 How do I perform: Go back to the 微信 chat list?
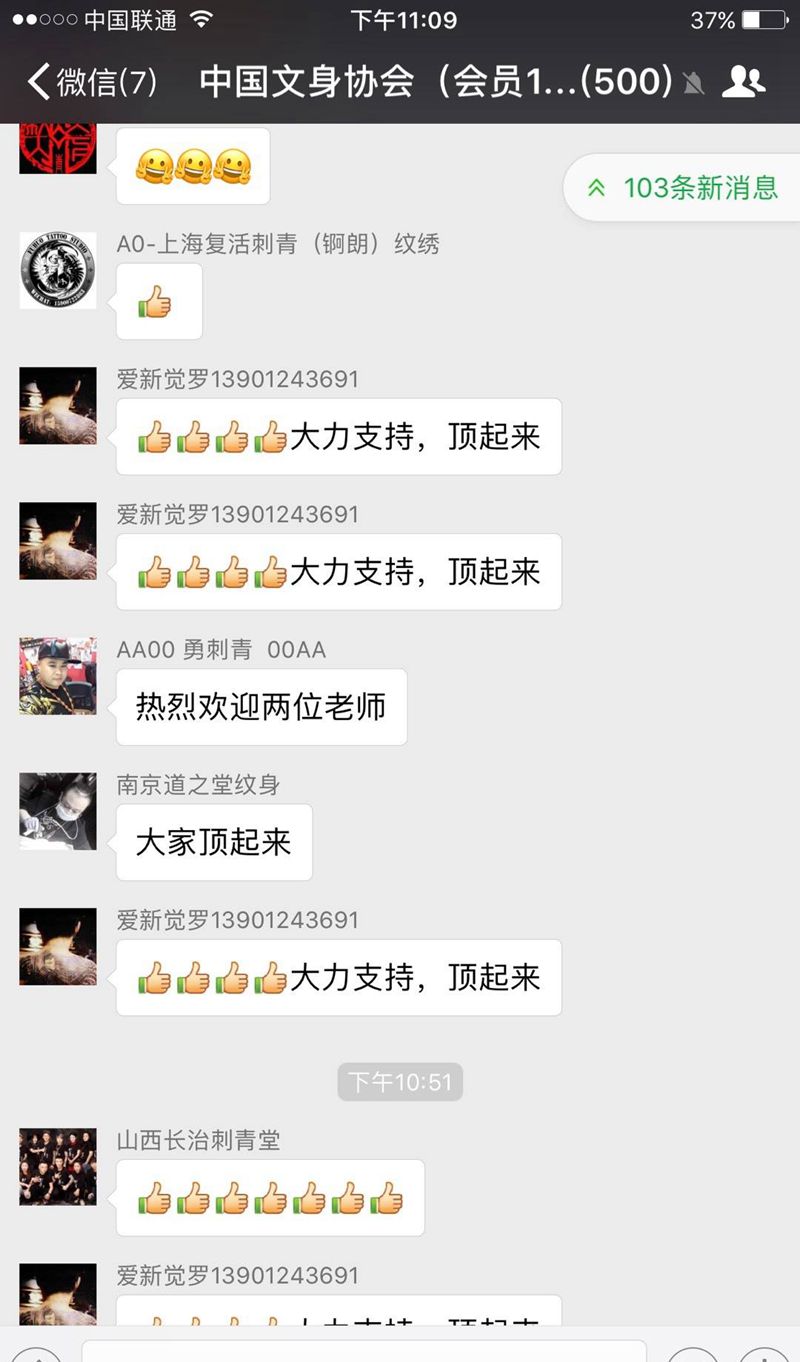pos(90,82)
